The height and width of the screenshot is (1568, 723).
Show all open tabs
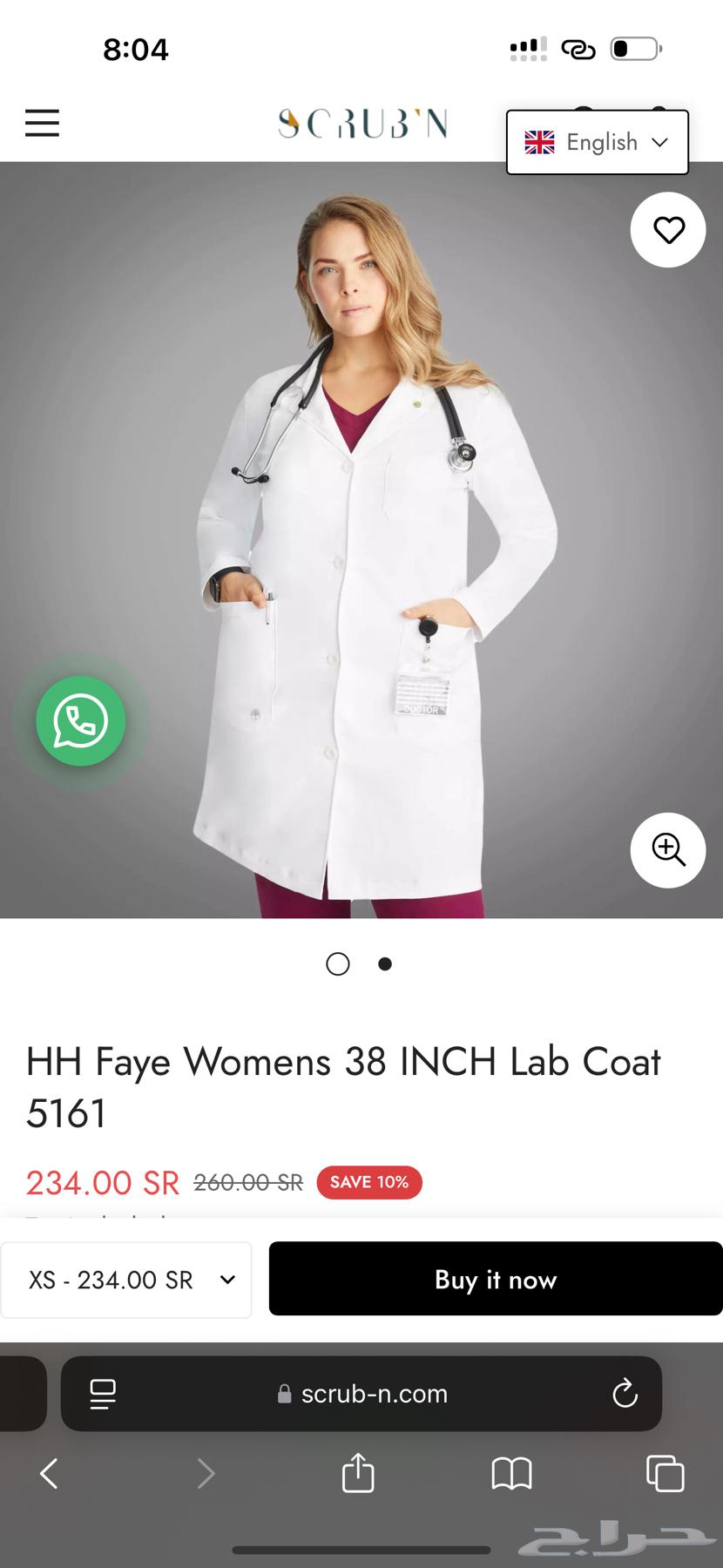[x=665, y=1474]
